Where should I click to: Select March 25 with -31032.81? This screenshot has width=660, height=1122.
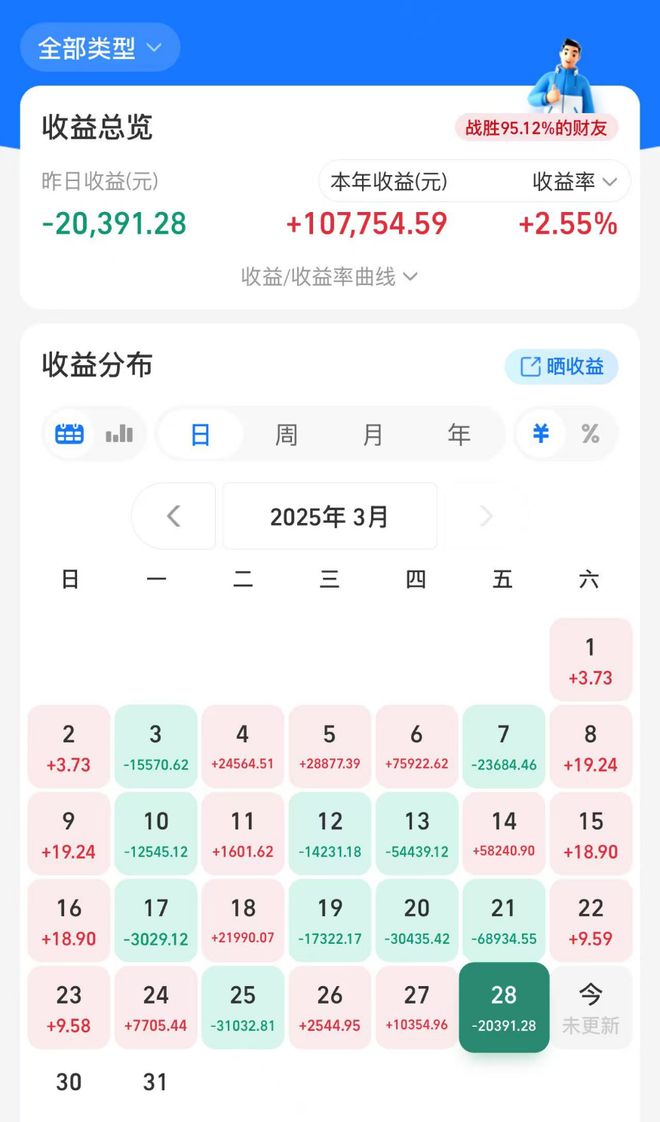pos(243,1008)
